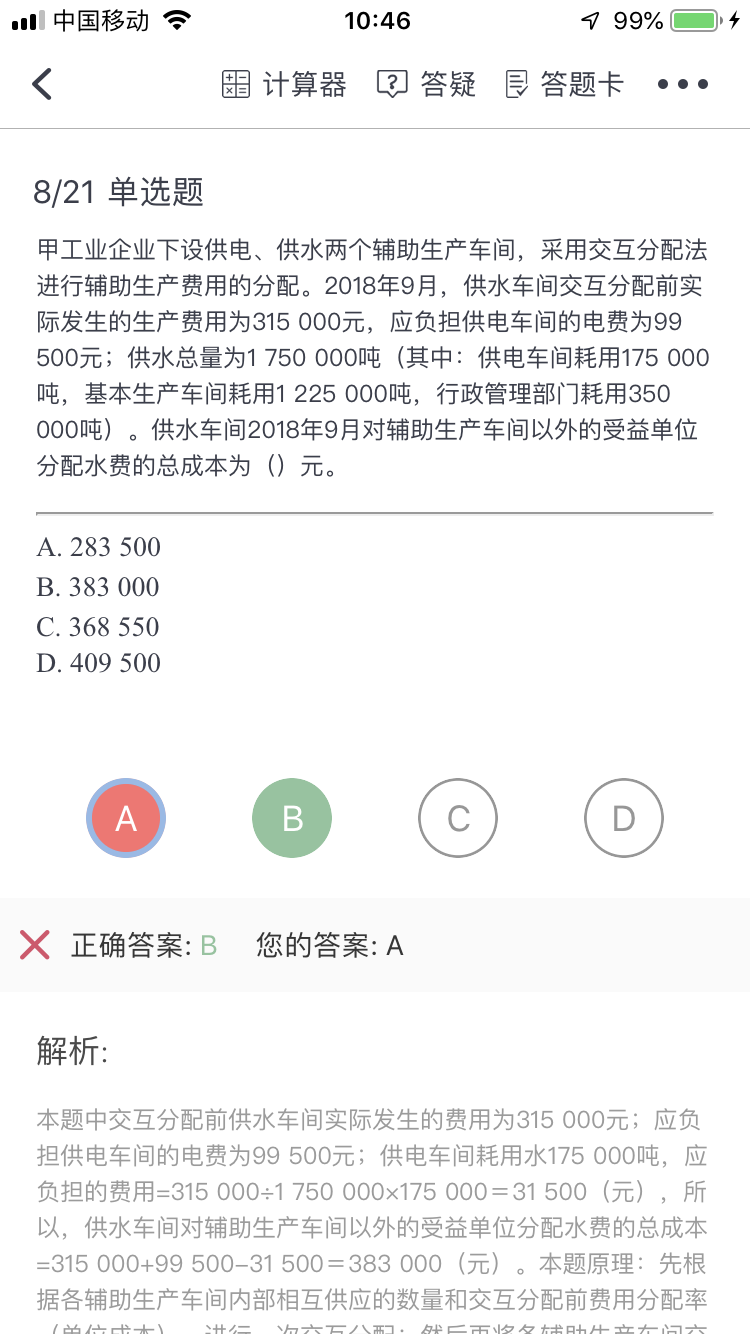
Task: Open the 计算器 calculator tool
Action: pyautogui.click(x=284, y=85)
